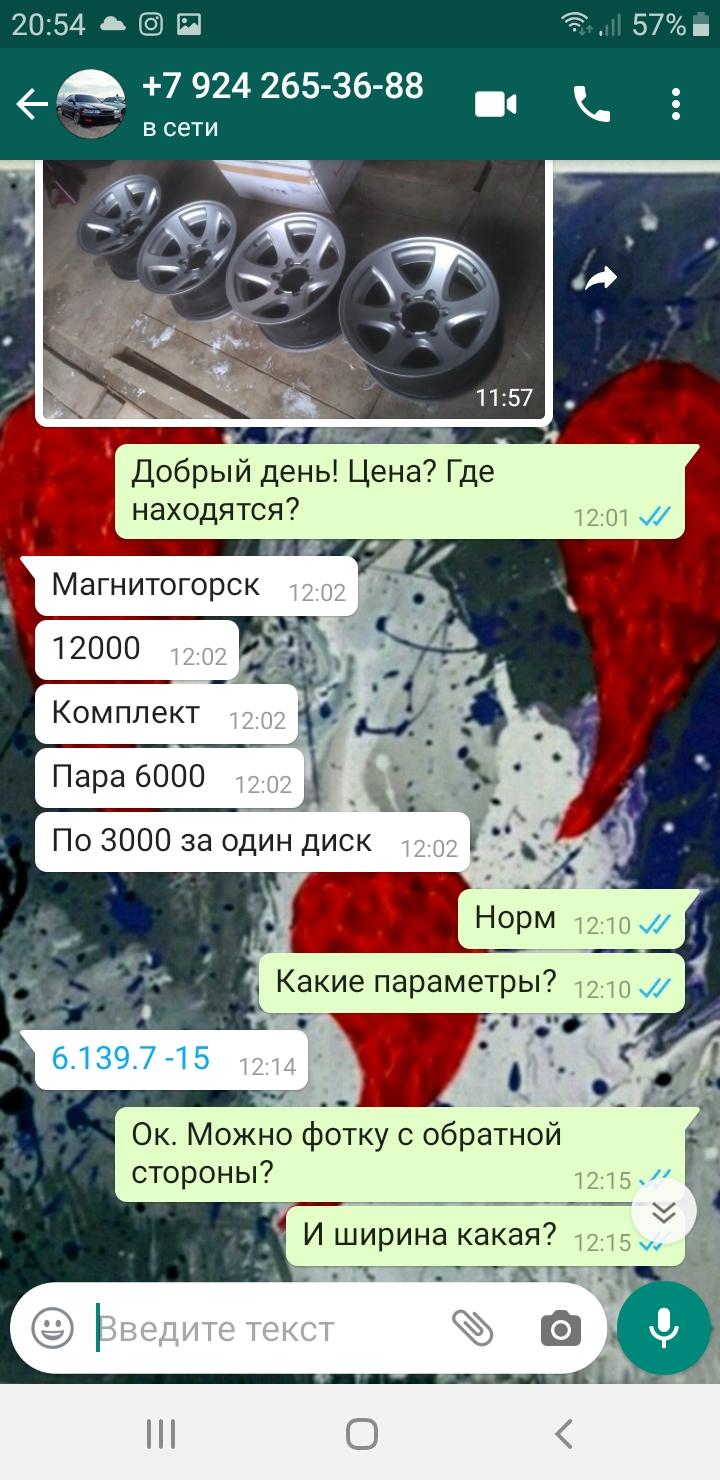Start a voice call from the header

coord(591,104)
